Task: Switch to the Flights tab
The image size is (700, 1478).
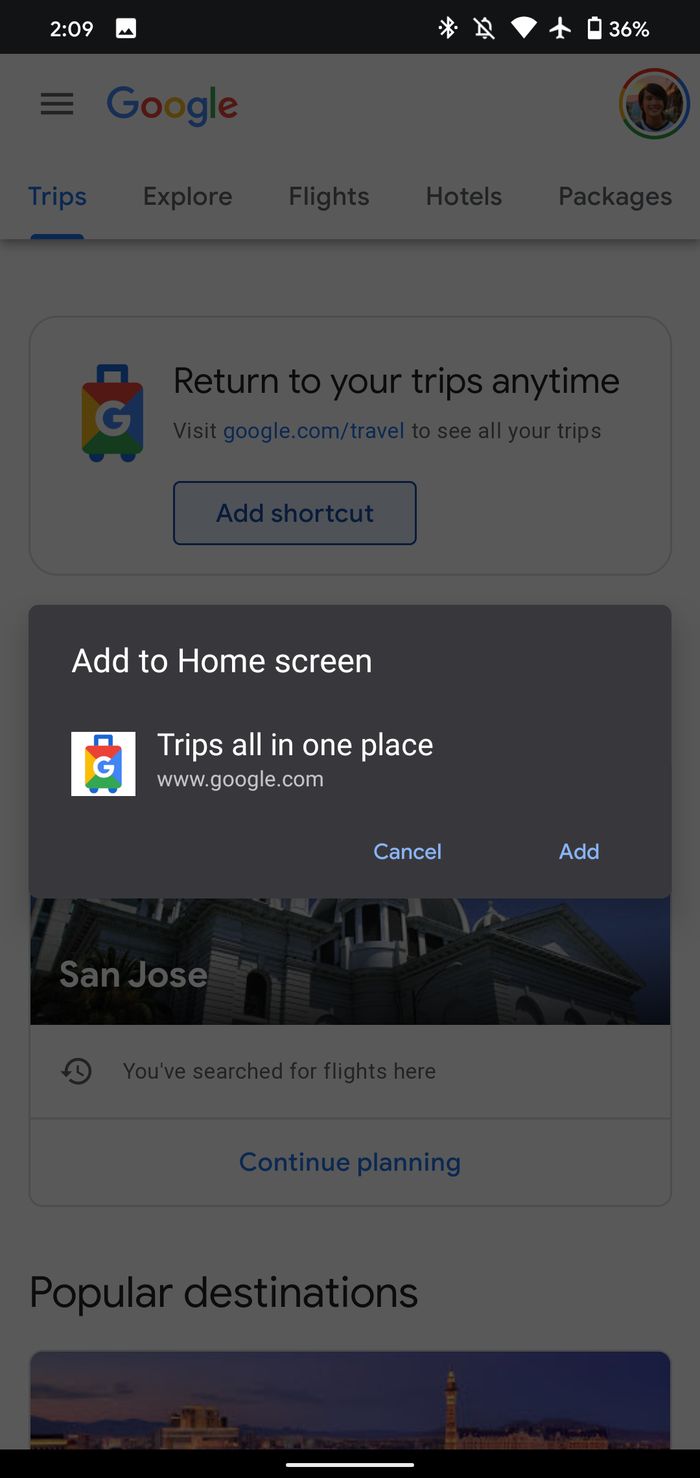Action: pos(329,196)
